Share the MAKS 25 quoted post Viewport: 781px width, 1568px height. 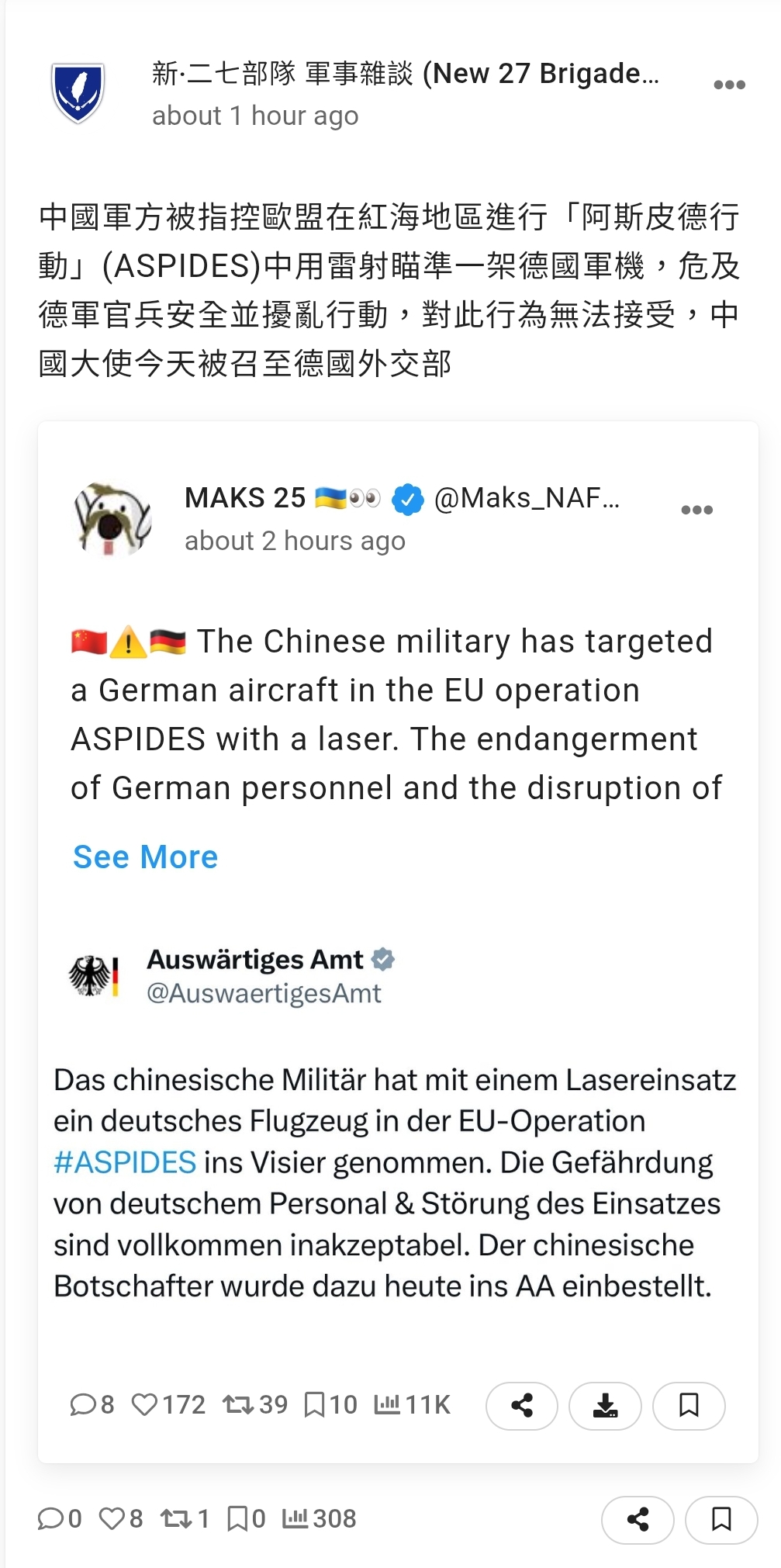522,1405
